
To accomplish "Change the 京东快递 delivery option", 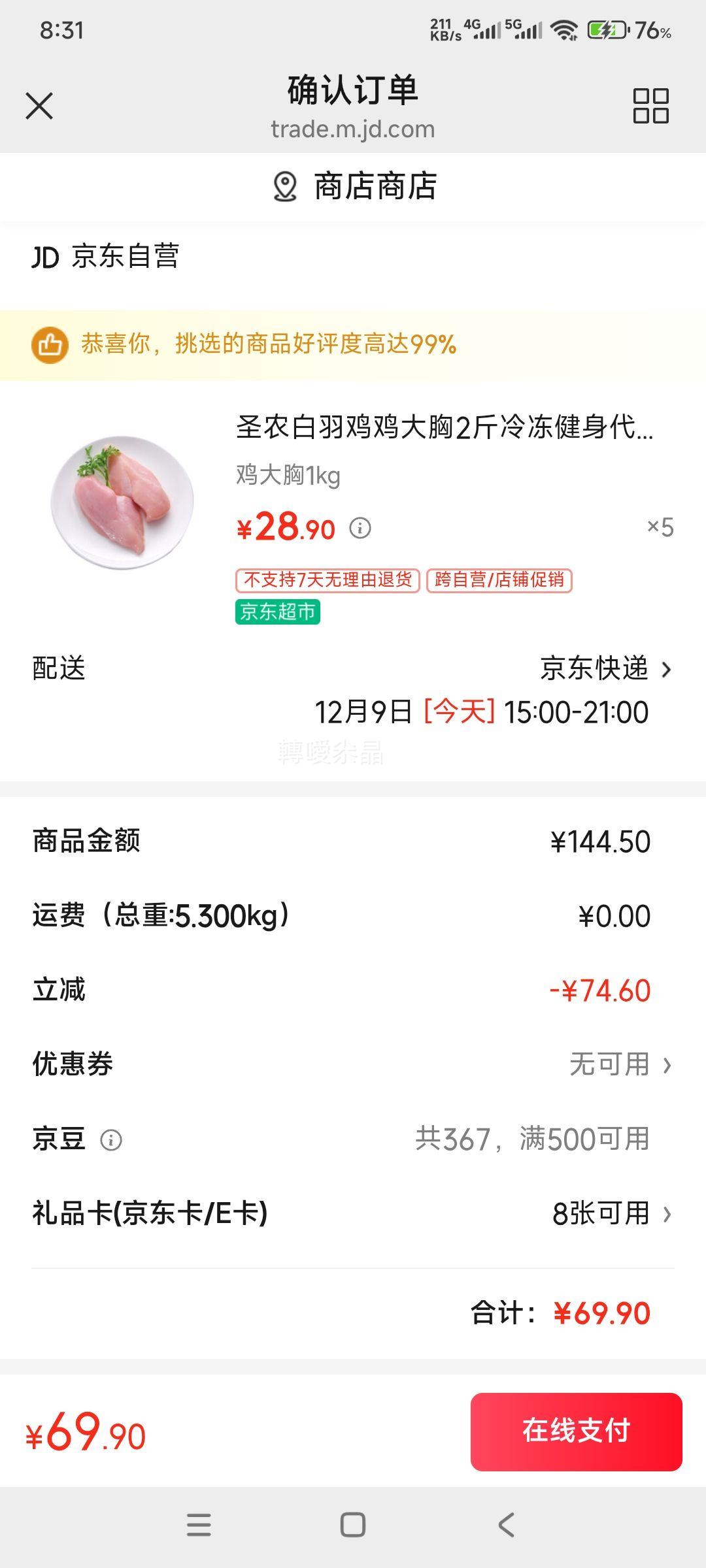I will click(x=605, y=669).
